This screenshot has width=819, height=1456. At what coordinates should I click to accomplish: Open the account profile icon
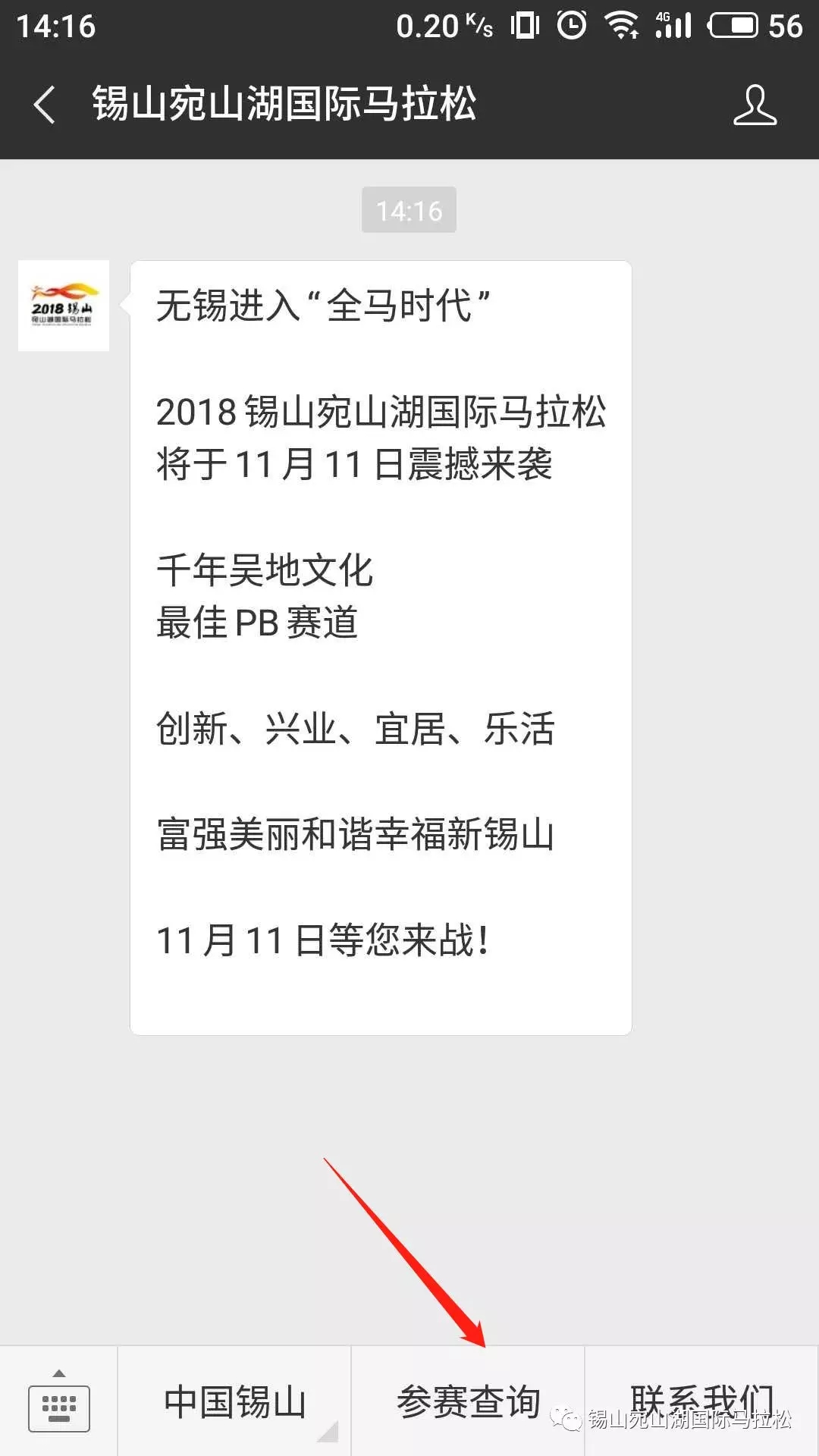tap(755, 105)
